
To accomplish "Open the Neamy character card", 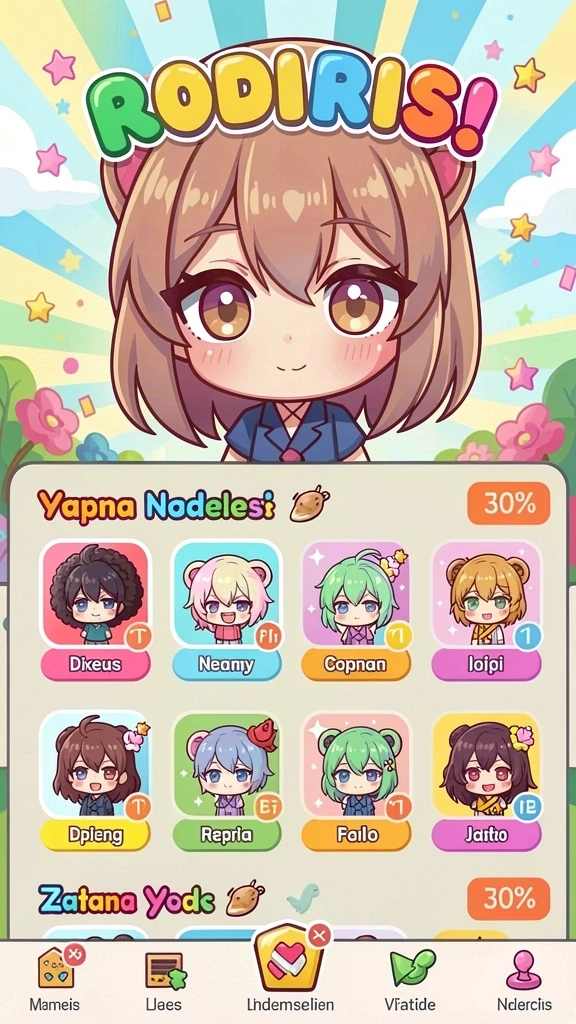I will pos(227,610).
